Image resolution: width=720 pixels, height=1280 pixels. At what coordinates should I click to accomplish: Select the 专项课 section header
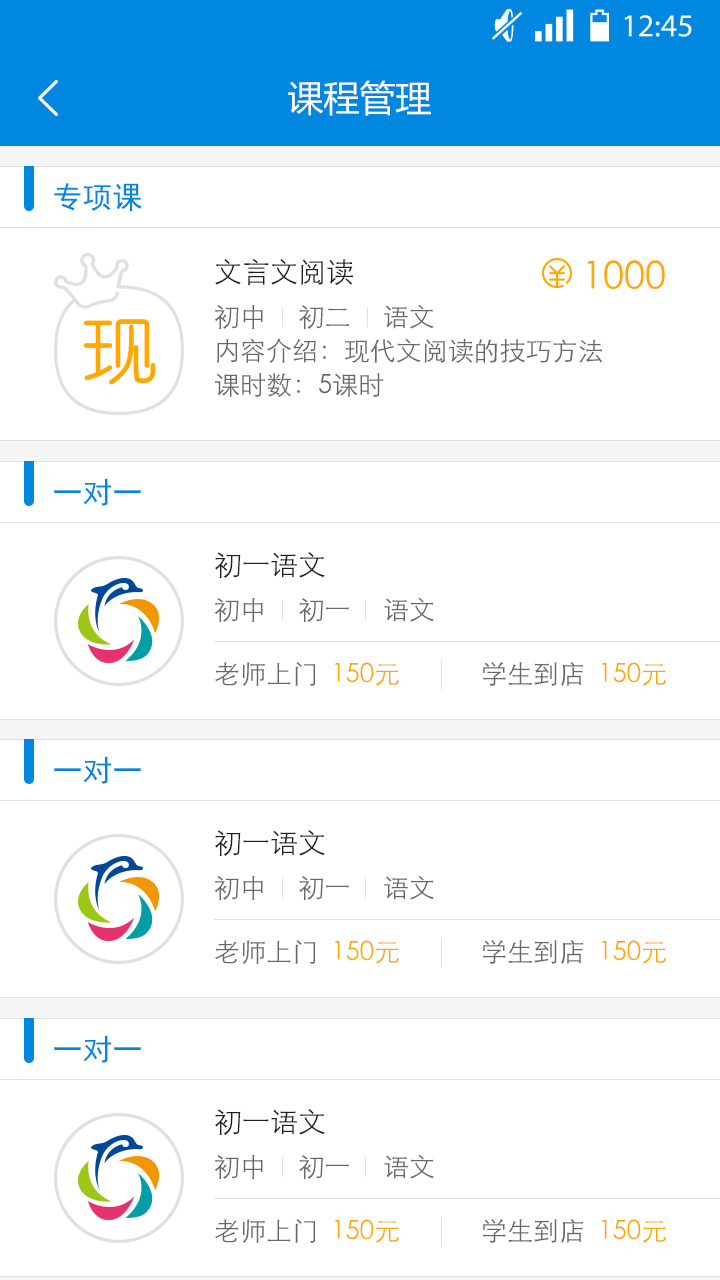coord(98,197)
